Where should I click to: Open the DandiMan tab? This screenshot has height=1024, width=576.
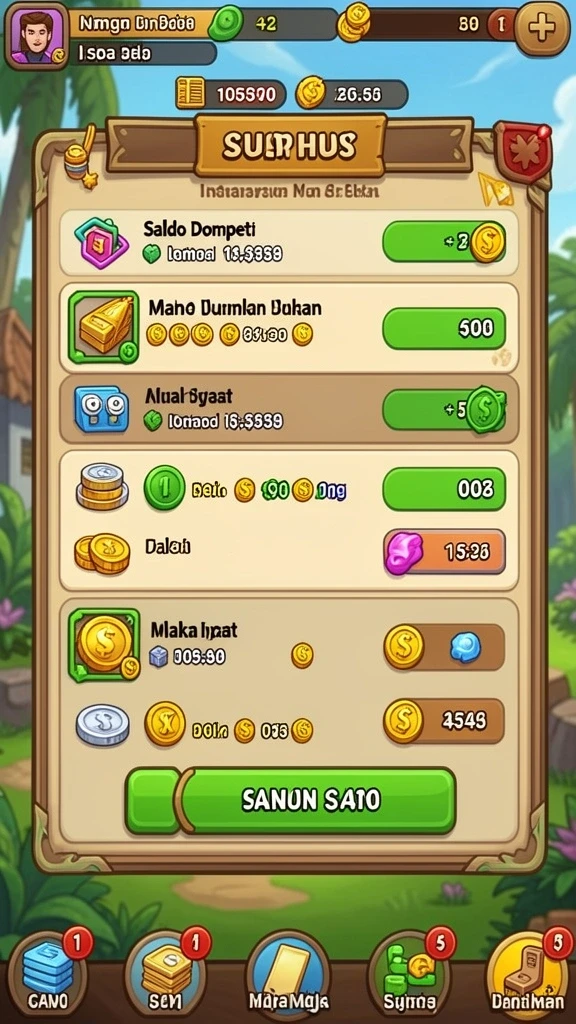point(530,975)
